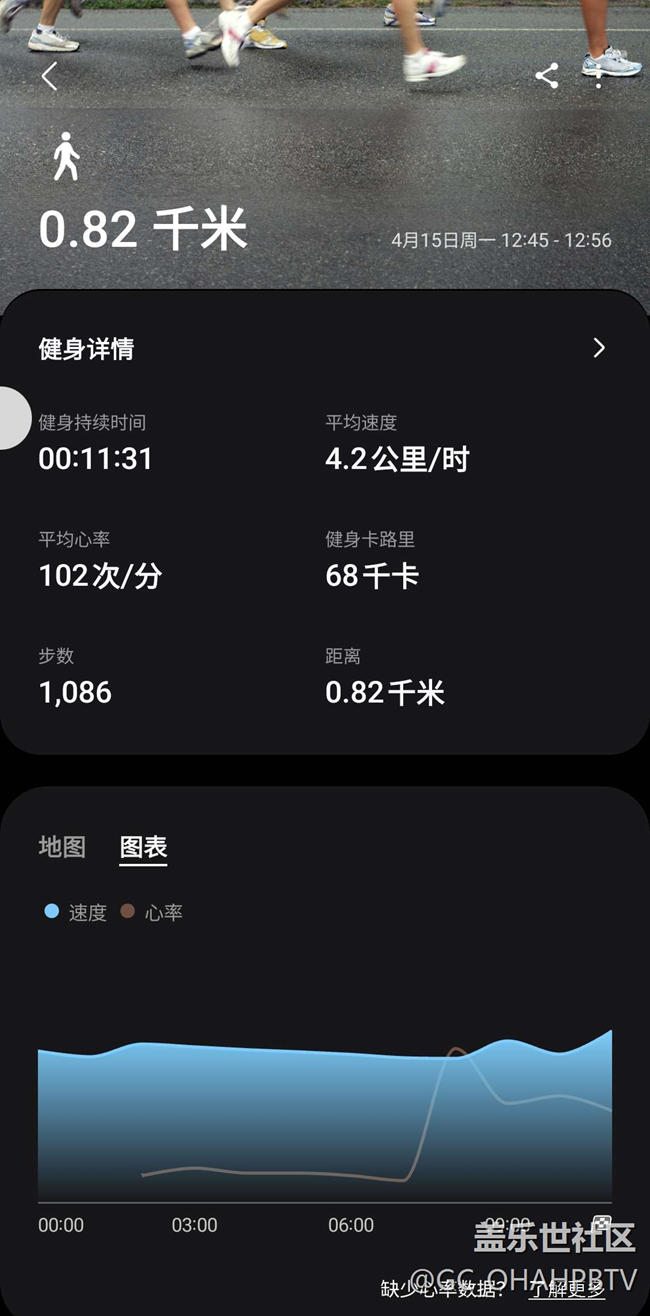
Task: Share this walking workout
Action: tap(546, 76)
